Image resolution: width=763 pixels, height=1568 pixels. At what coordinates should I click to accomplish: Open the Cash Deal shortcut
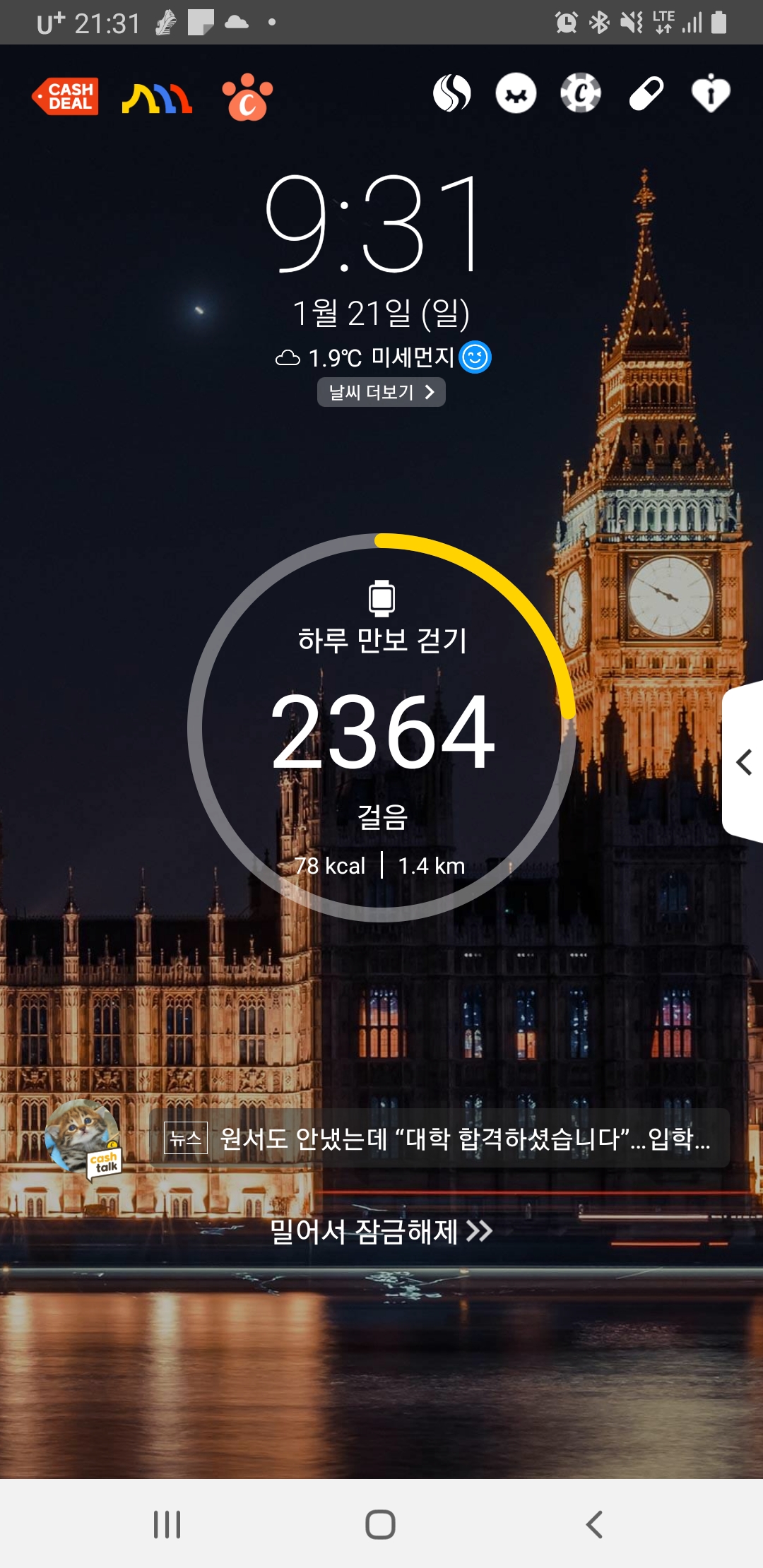tap(66, 96)
